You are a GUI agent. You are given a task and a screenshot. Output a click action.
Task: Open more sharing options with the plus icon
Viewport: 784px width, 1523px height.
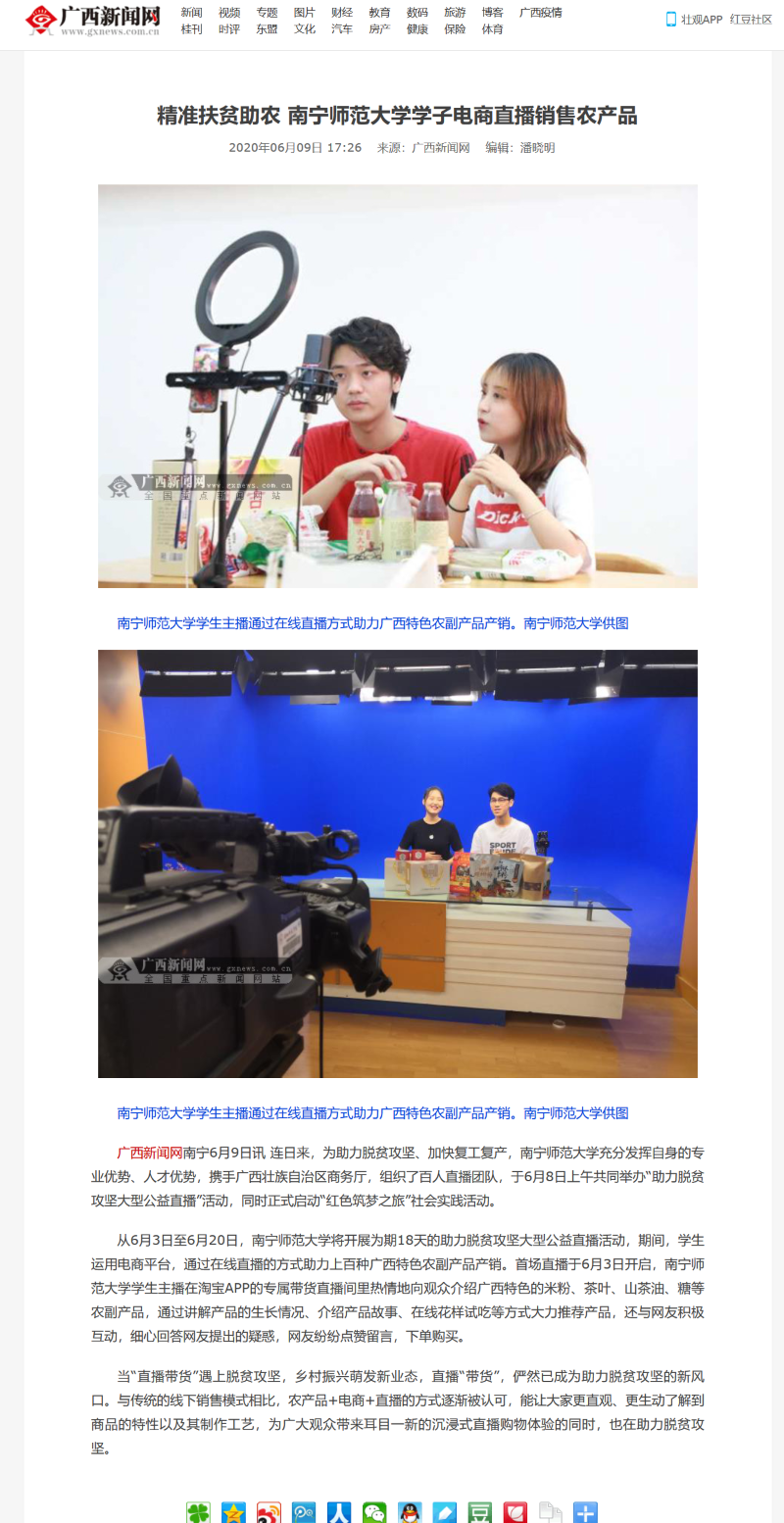(x=585, y=1512)
